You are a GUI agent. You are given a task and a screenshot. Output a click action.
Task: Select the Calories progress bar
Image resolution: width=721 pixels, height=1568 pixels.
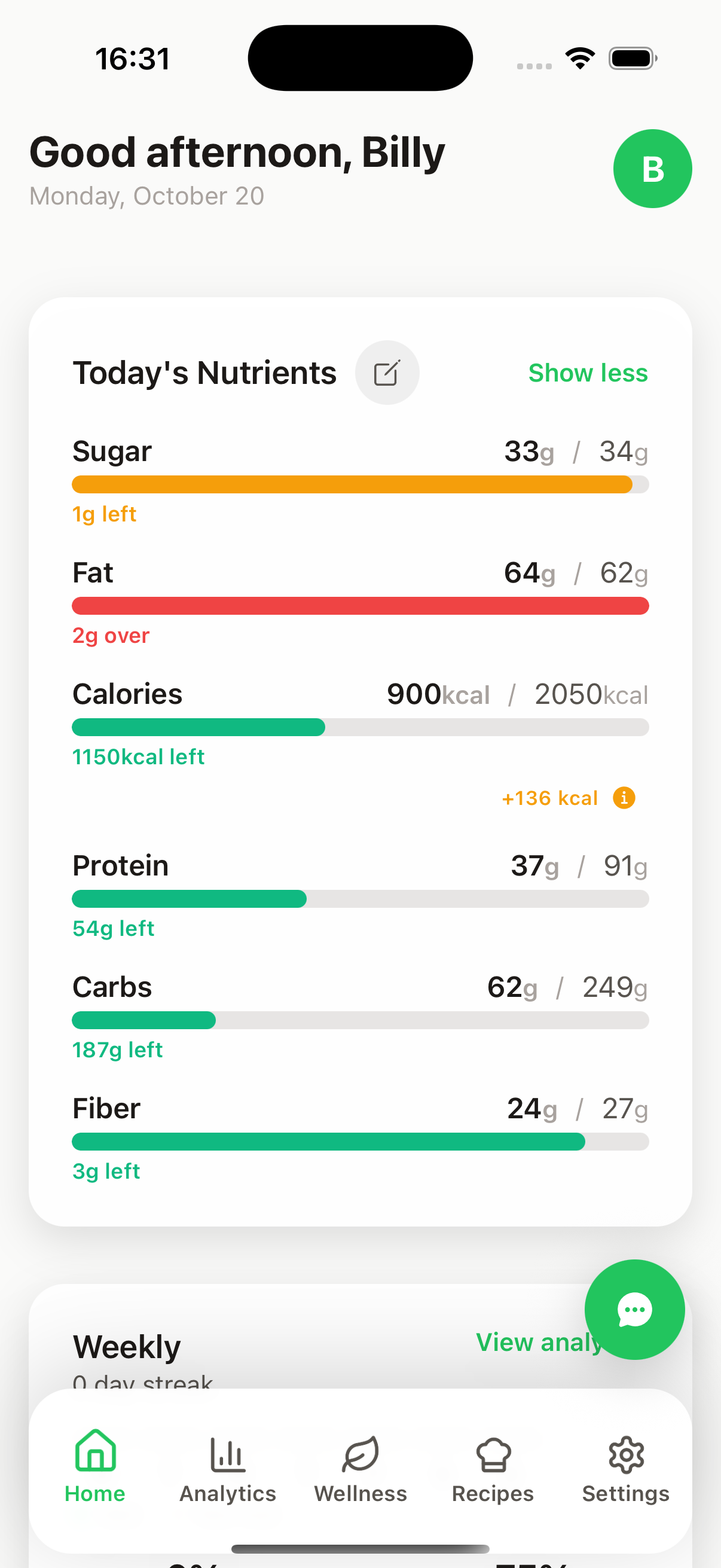(x=360, y=727)
